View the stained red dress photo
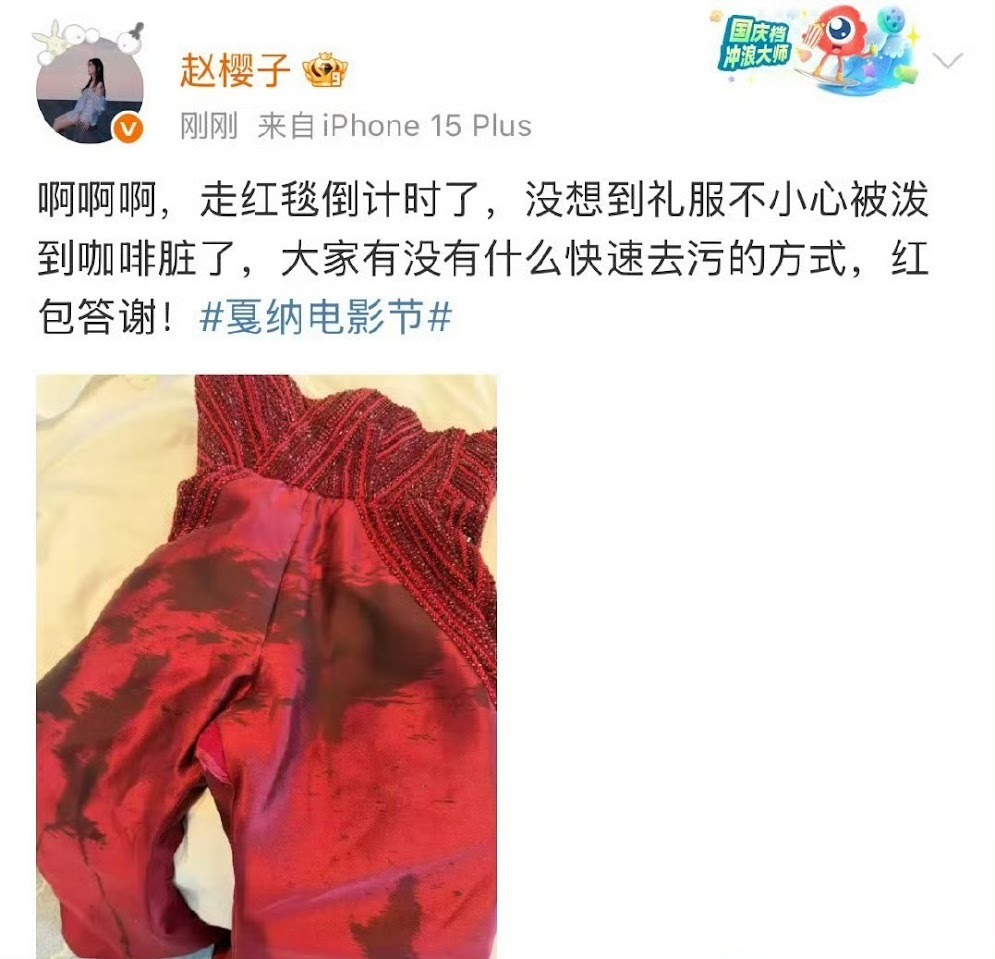This screenshot has width=995, height=959. 266,665
